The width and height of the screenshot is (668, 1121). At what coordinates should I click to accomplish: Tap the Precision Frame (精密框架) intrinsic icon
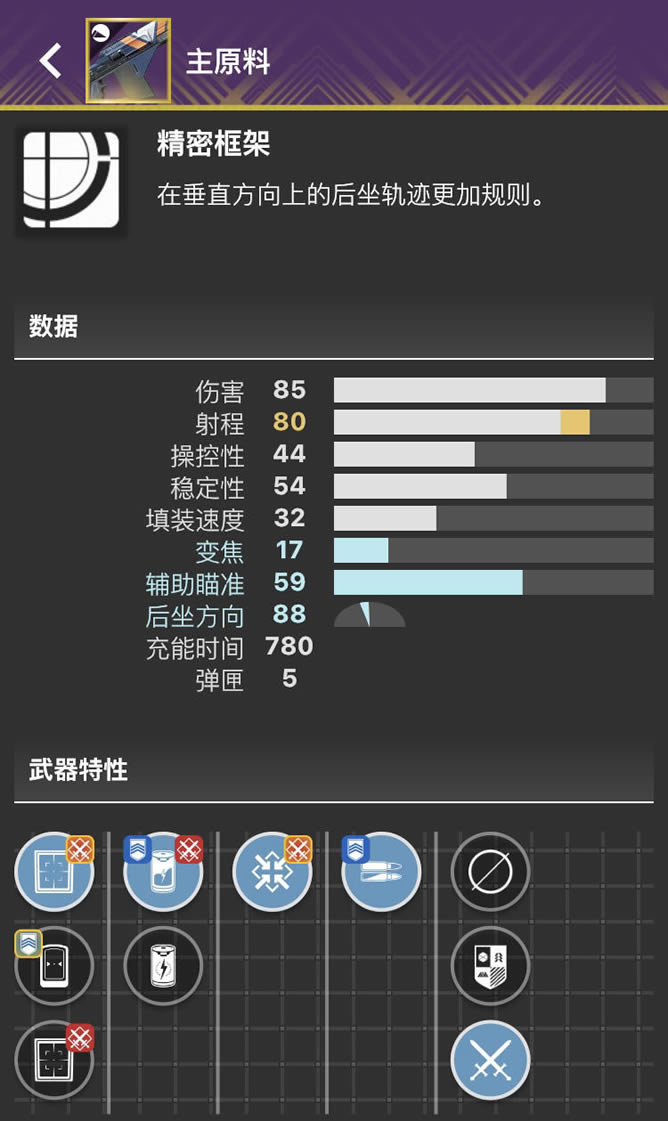tap(71, 180)
